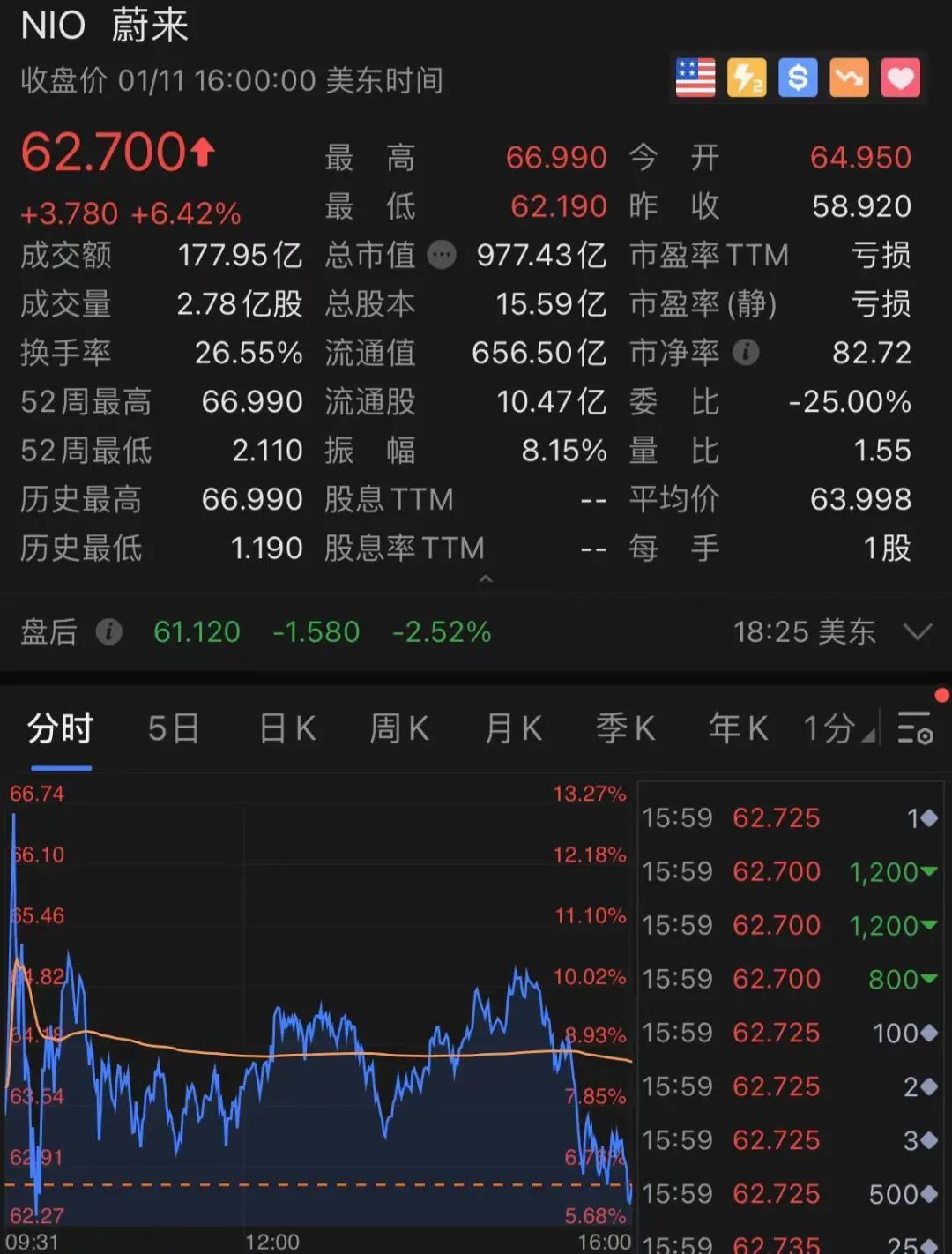This screenshot has width=952, height=1254.
Task: Open the 月K monthly chart
Action: (x=513, y=729)
